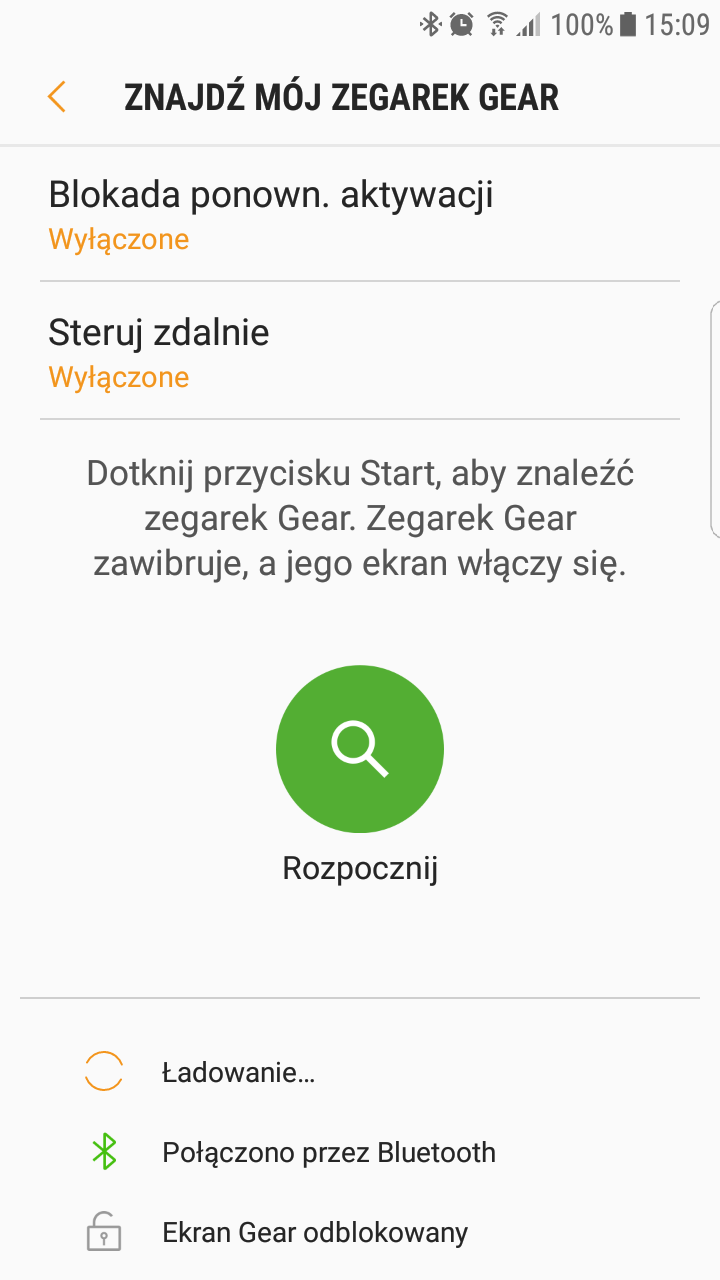720x1280 pixels.
Task: Go back using the orange arrow
Action: coord(57,97)
